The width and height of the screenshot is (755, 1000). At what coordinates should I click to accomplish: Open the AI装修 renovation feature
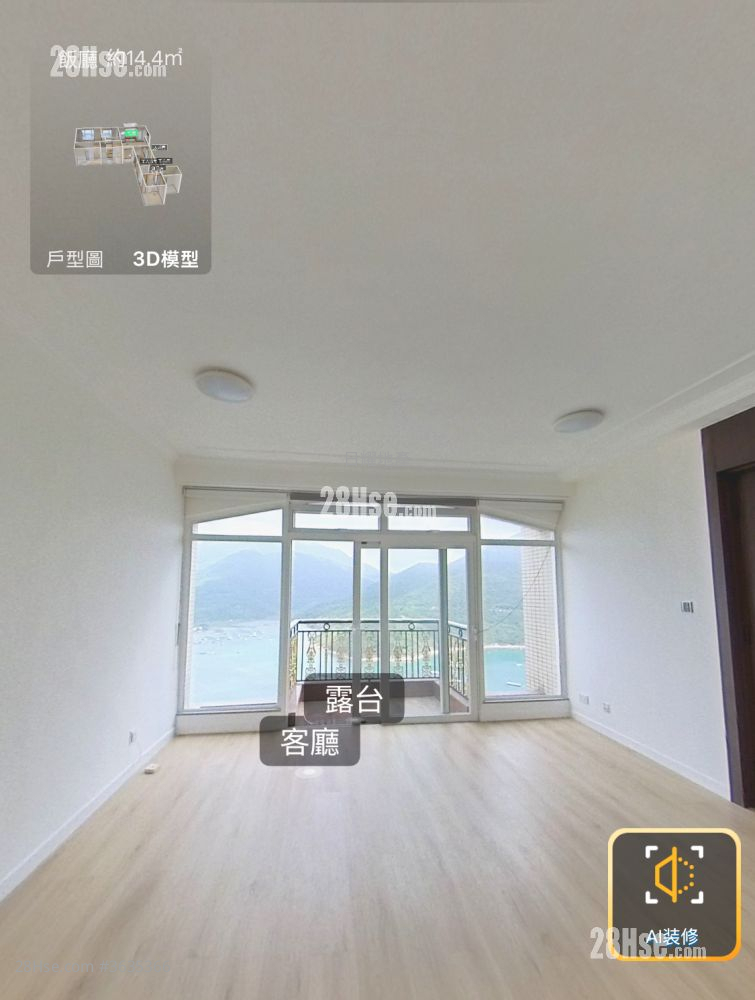click(x=673, y=893)
